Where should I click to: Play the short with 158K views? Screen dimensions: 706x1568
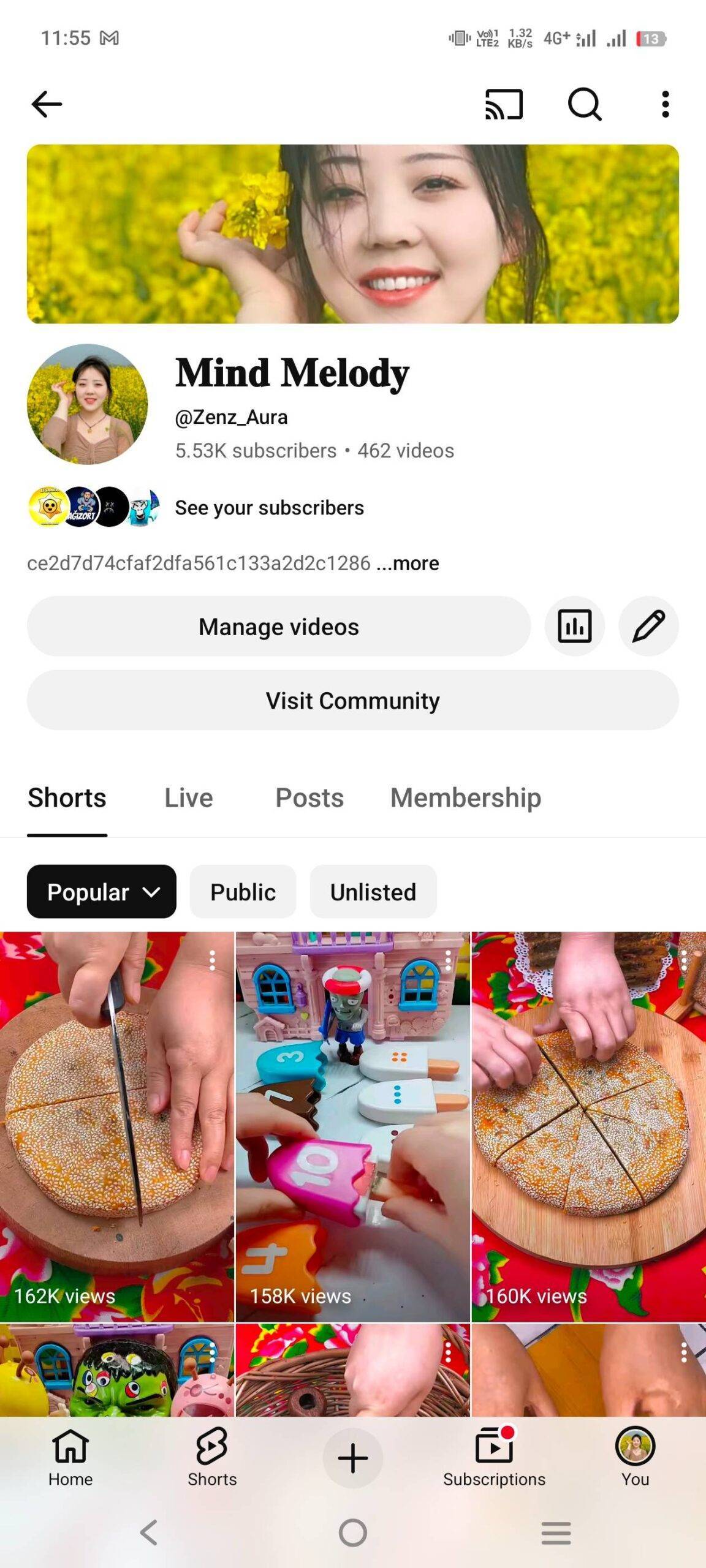353,1127
